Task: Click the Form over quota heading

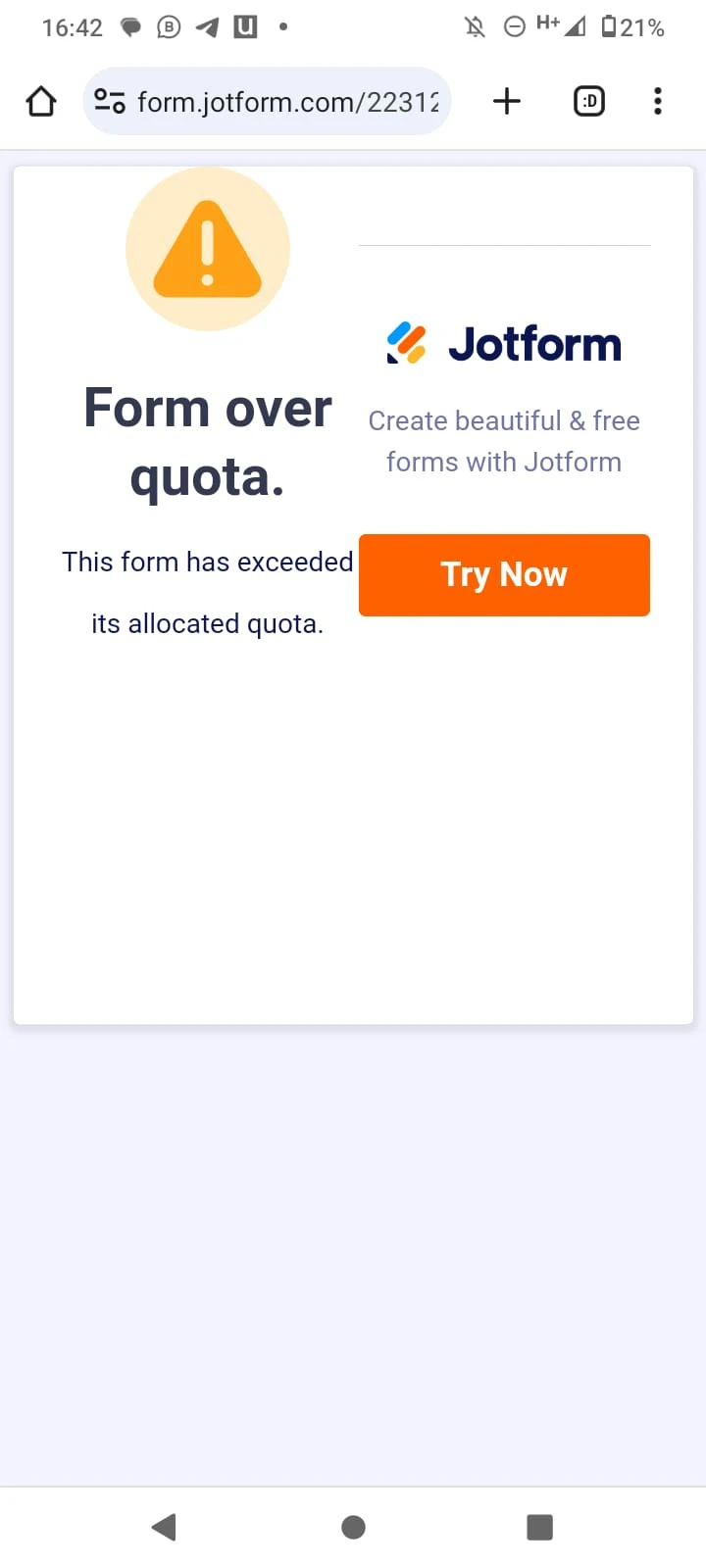Action: click(x=208, y=441)
